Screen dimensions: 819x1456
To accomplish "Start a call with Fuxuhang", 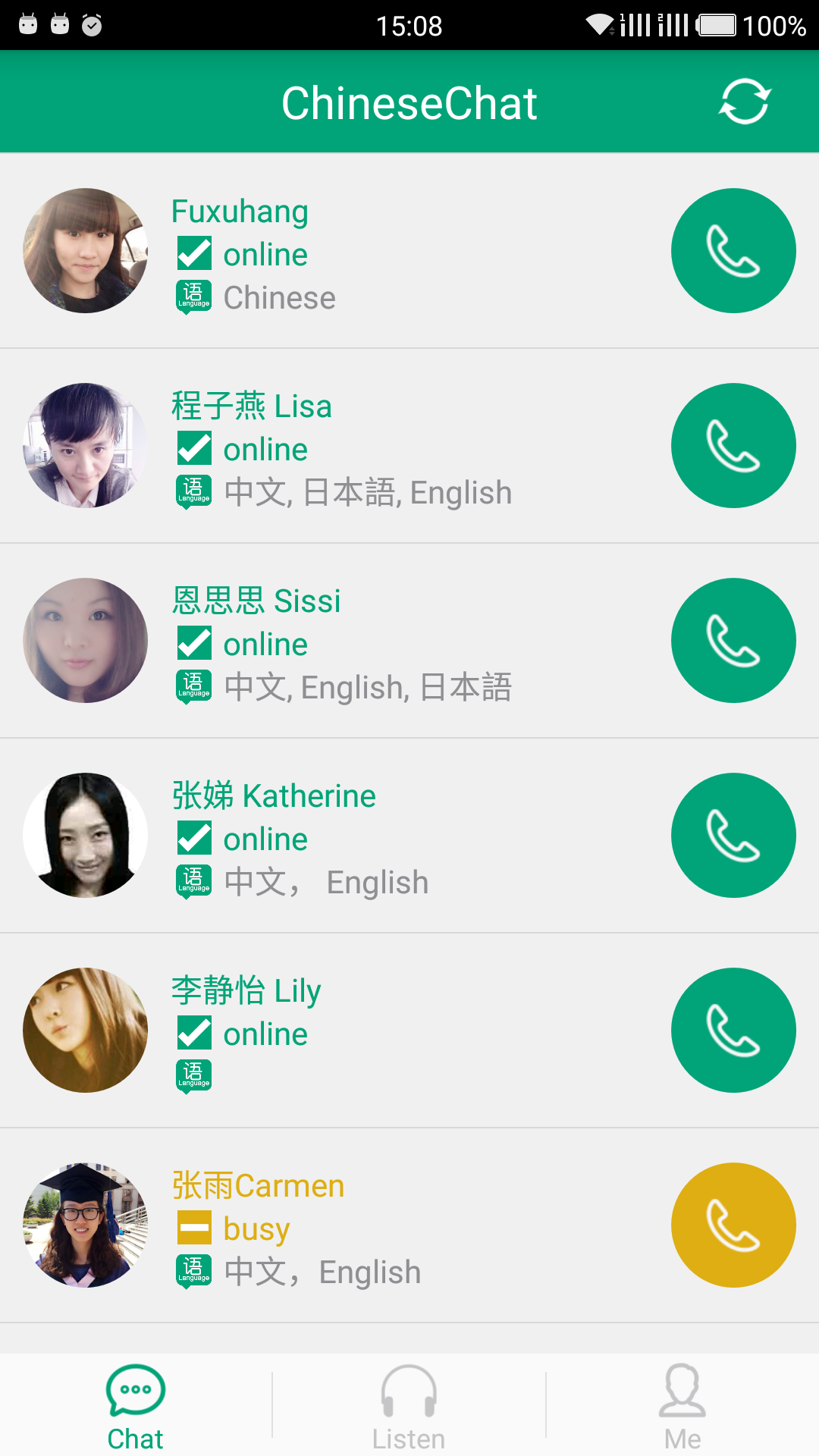I will [733, 250].
